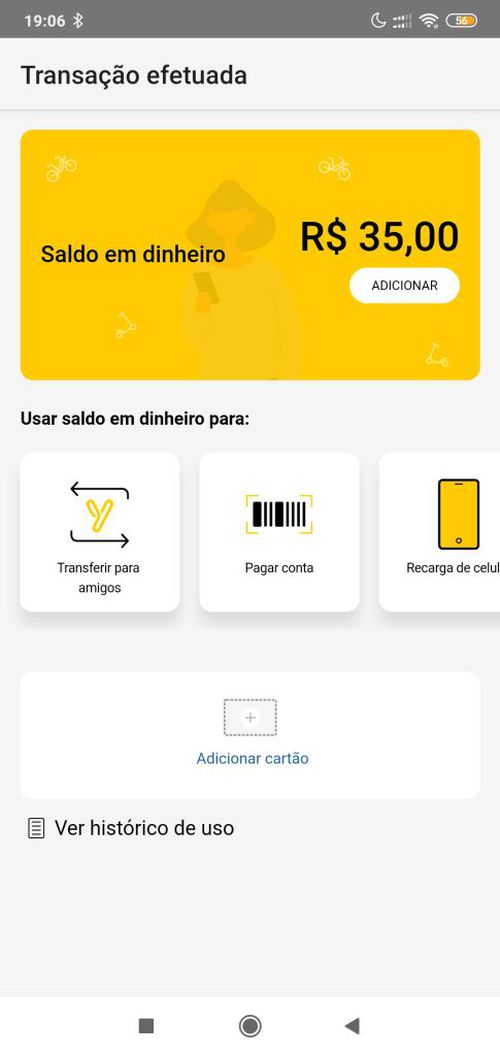Choose Recarga de celular option
Viewport: 500px width, 1056px height.
click(439, 532)
